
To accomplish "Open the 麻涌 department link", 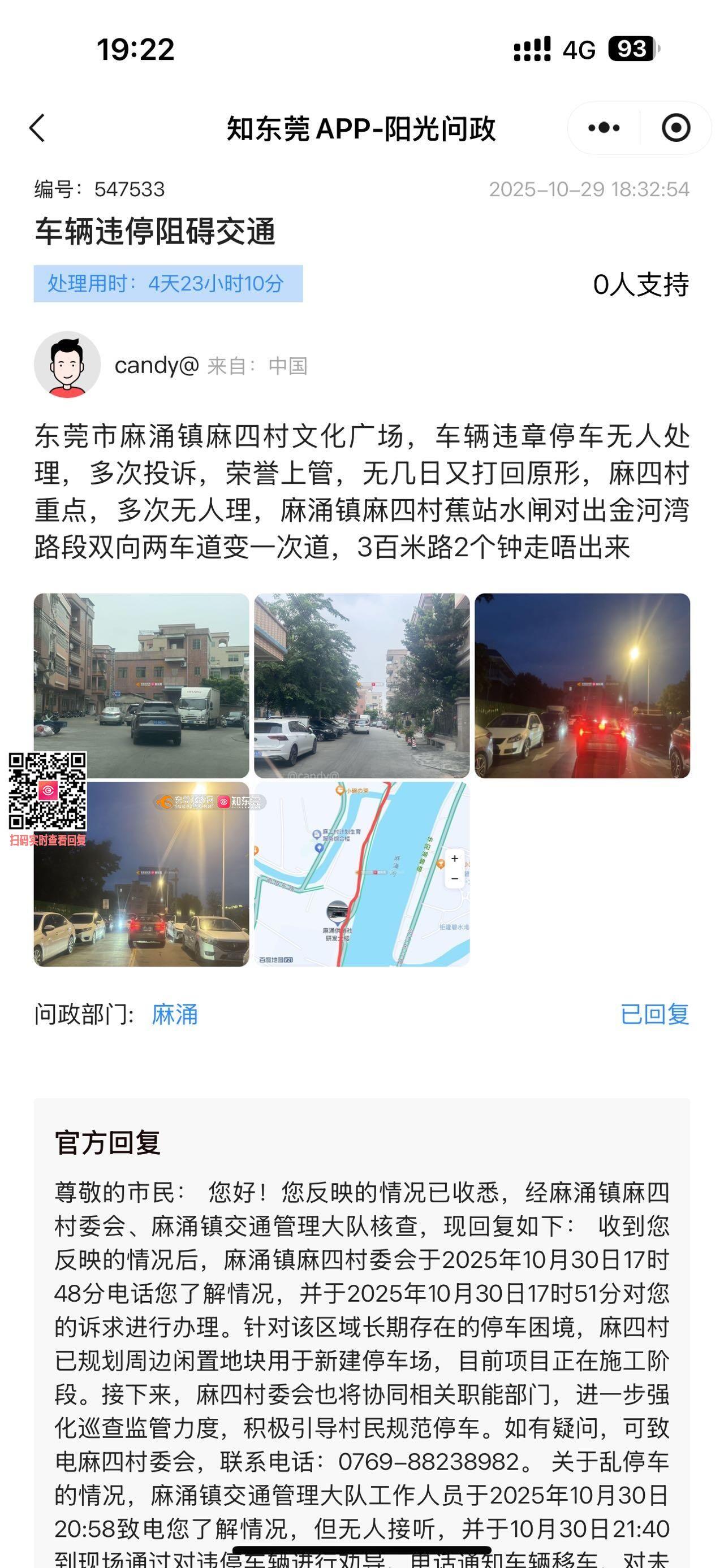I will 175,1015.
